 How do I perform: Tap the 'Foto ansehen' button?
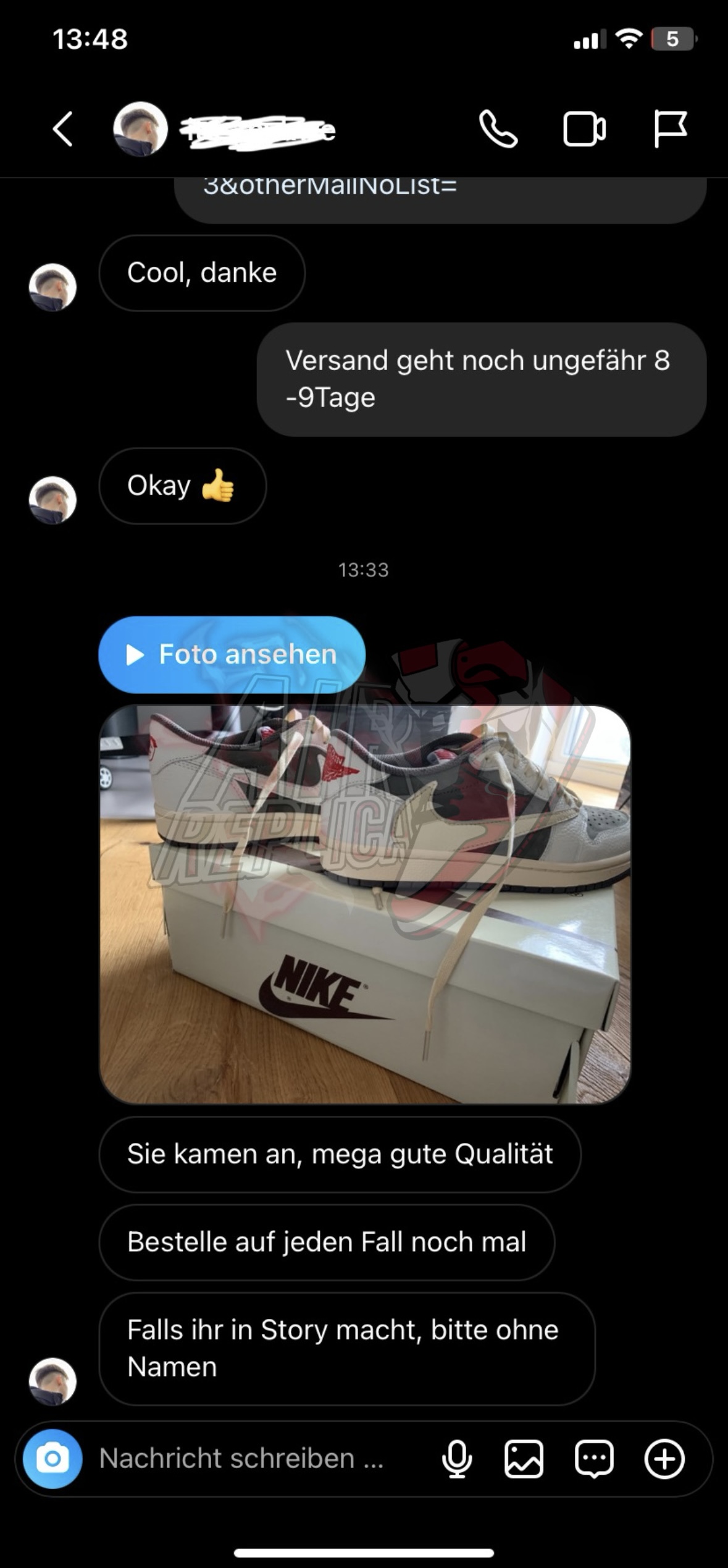coord(232,654)
